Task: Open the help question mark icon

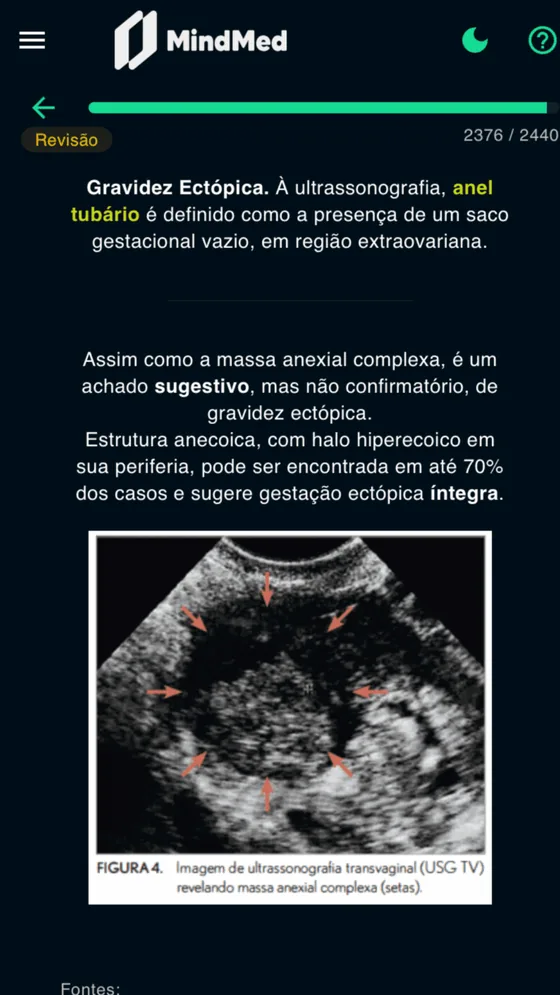Action: (x=542, y=41)
